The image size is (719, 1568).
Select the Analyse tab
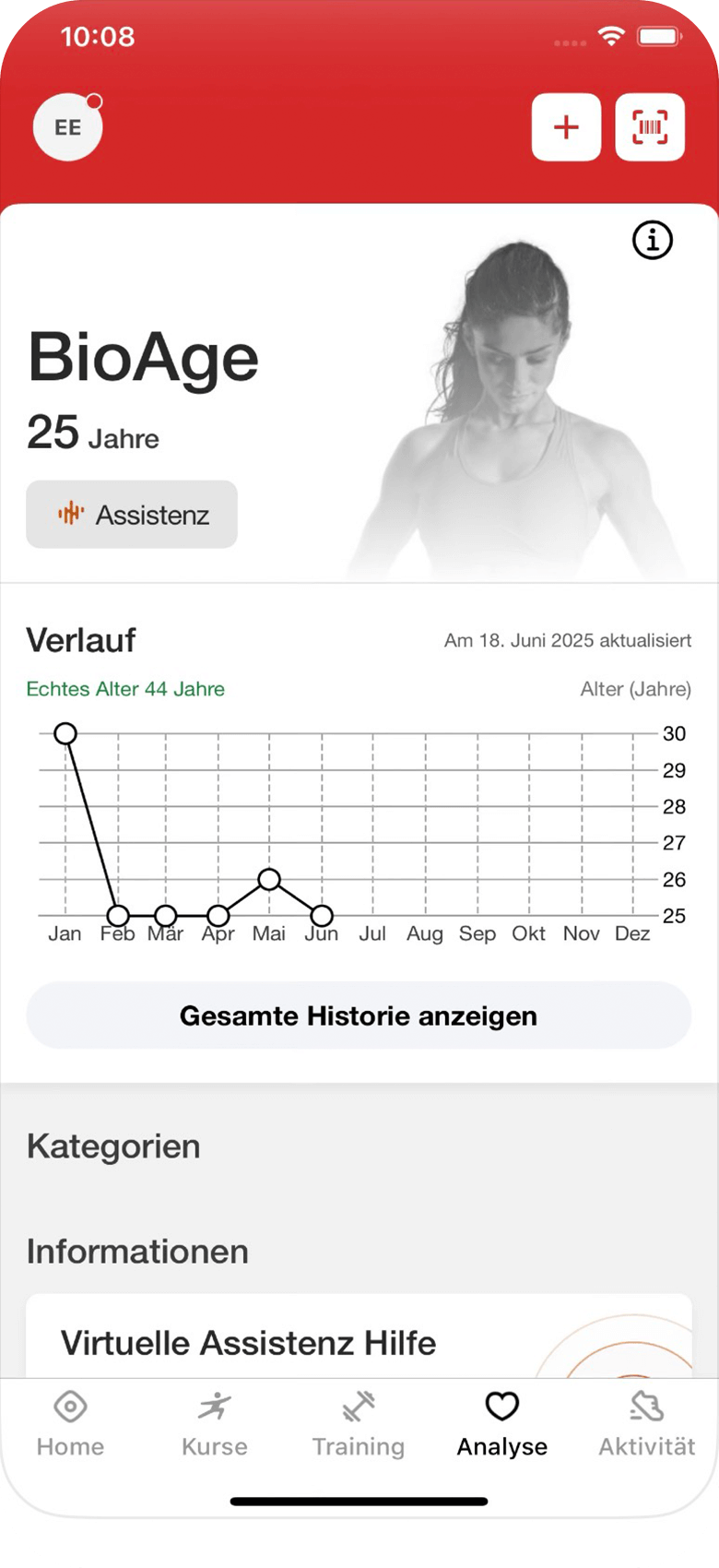click(502, 1425)
